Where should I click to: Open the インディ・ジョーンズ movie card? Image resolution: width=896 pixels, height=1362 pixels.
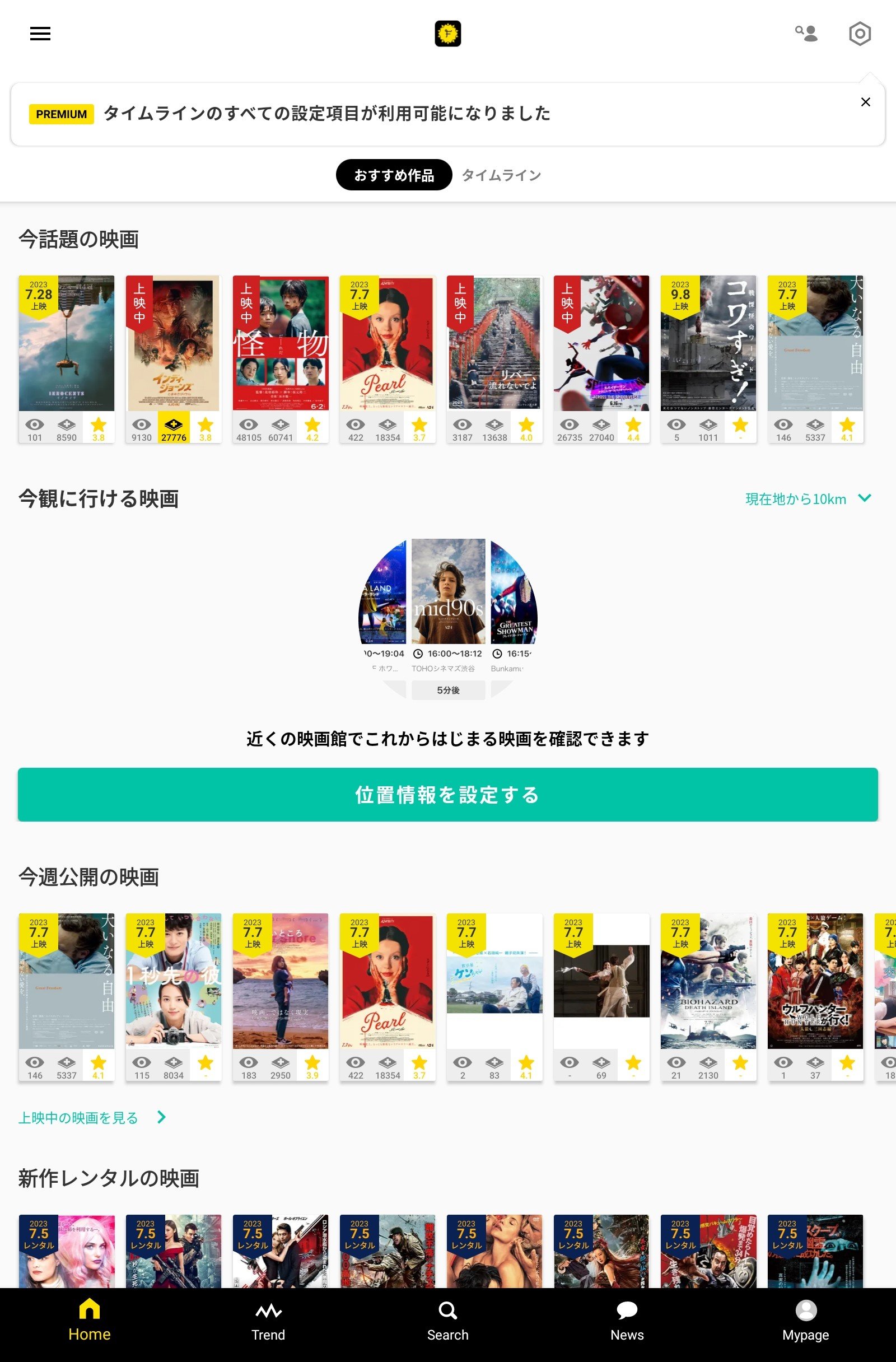[x=174, y=343]
